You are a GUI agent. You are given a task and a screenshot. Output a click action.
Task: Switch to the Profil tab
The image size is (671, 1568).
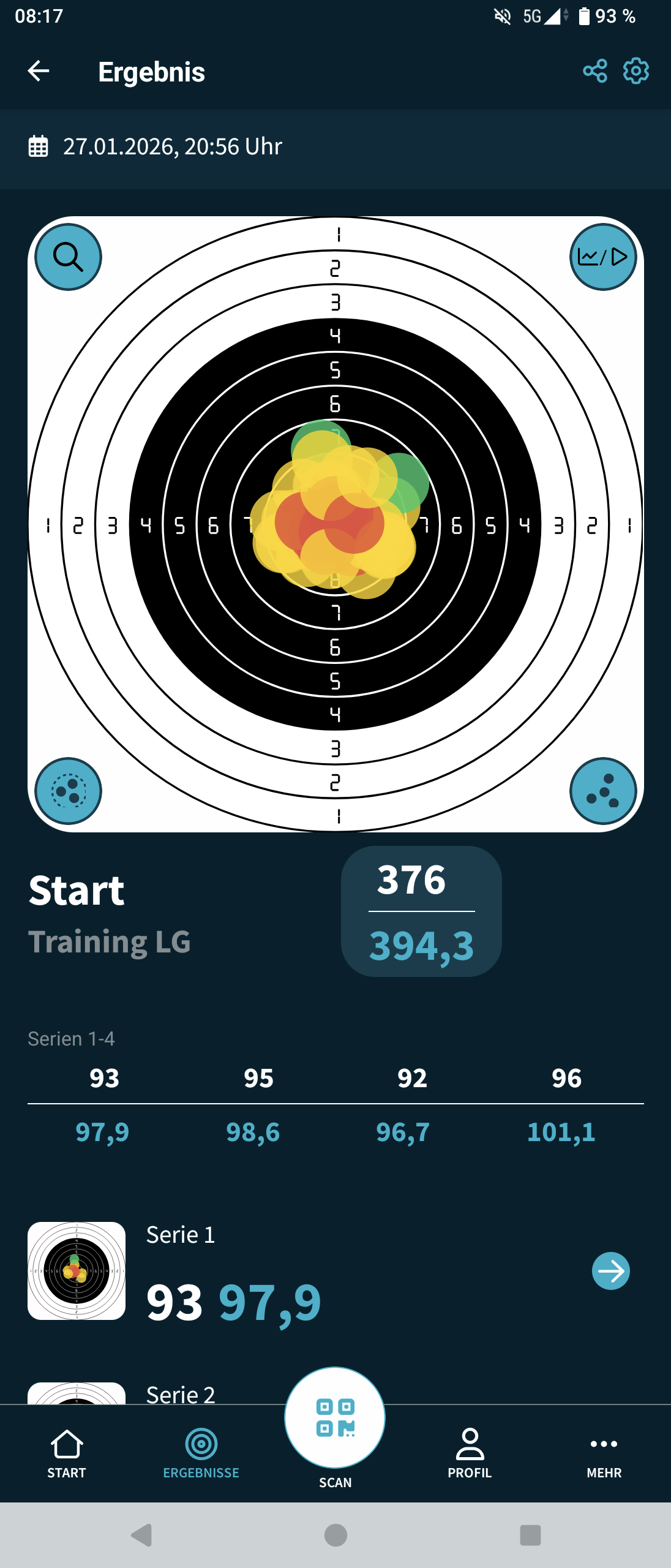(470, 1453)
